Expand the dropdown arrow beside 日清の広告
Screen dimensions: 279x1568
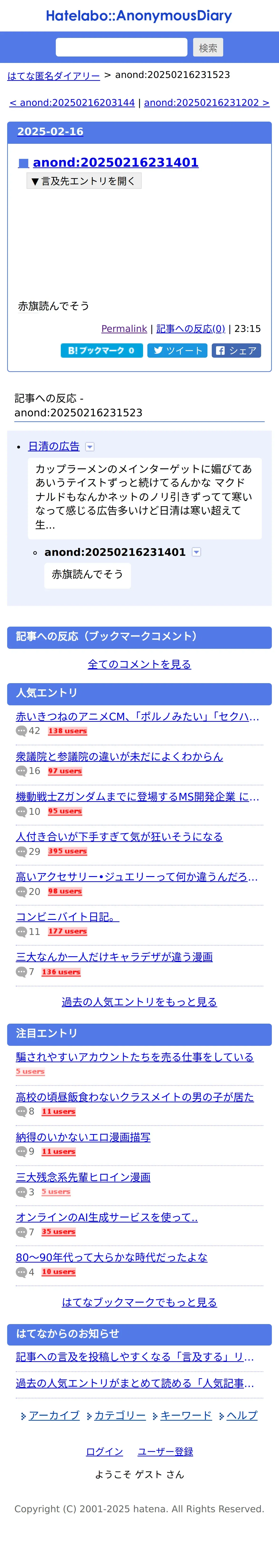[x=90, y=447]
